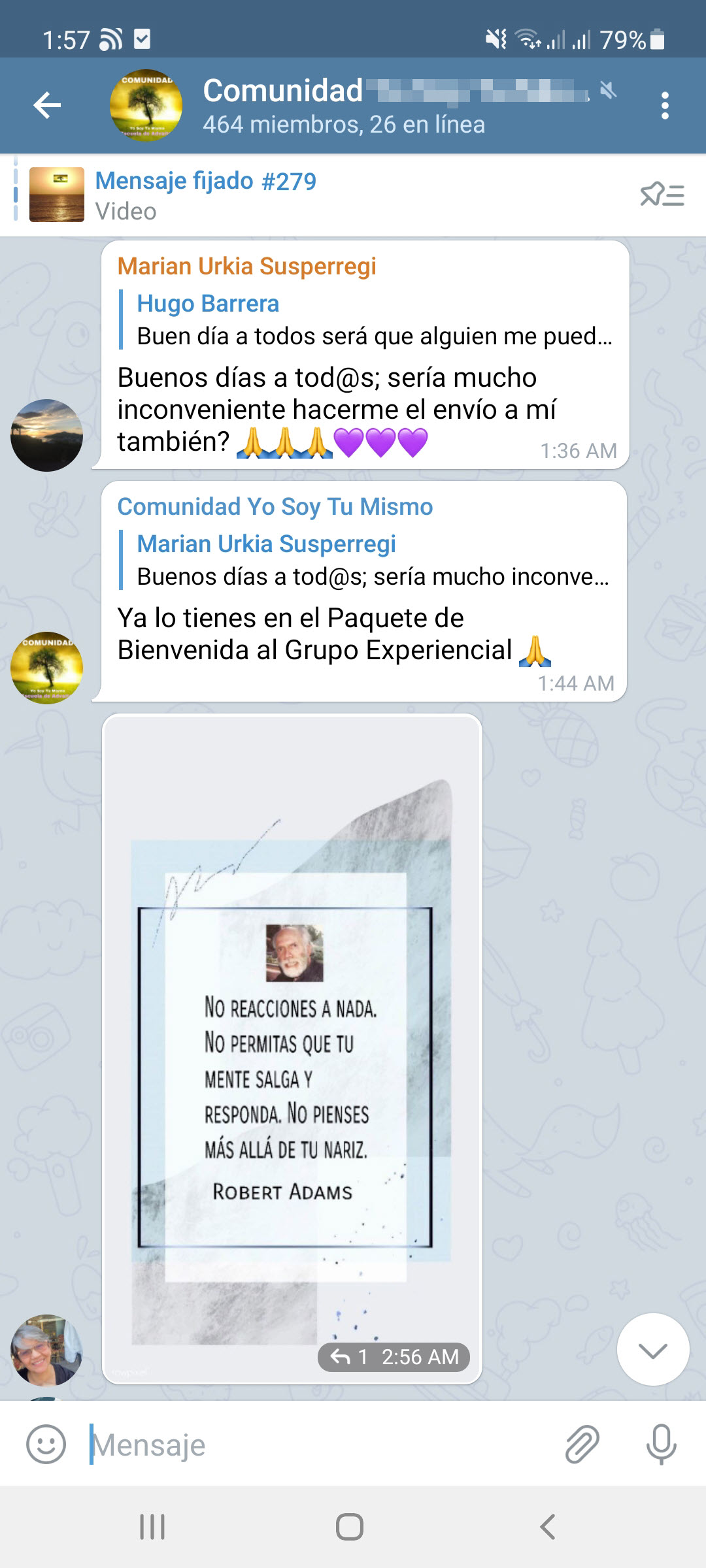Show the pinned messages list icon
This screenshot has width=706, height=1568.
click(662, 195)
